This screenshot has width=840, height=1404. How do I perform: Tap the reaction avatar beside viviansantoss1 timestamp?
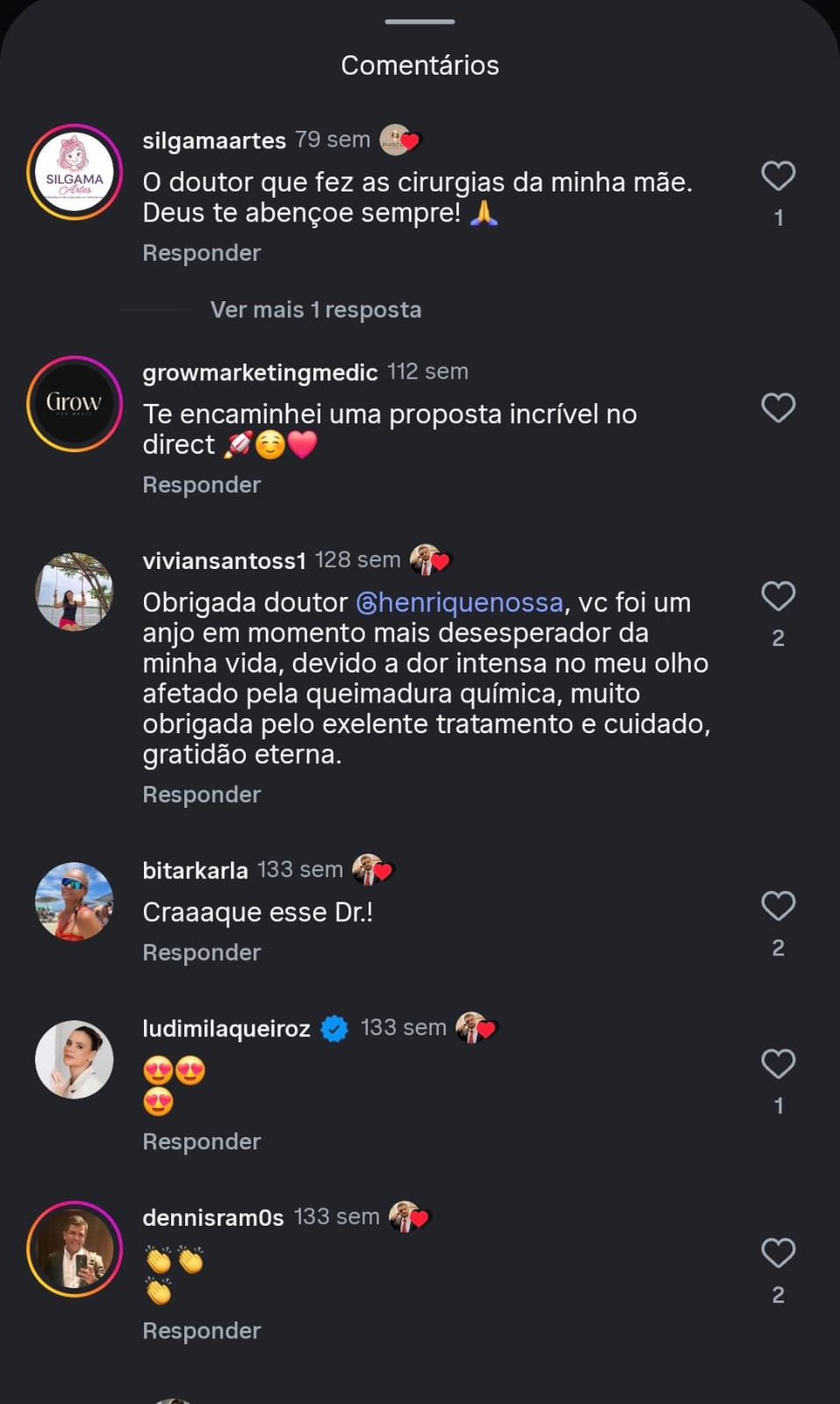click(x=430, y=558)
